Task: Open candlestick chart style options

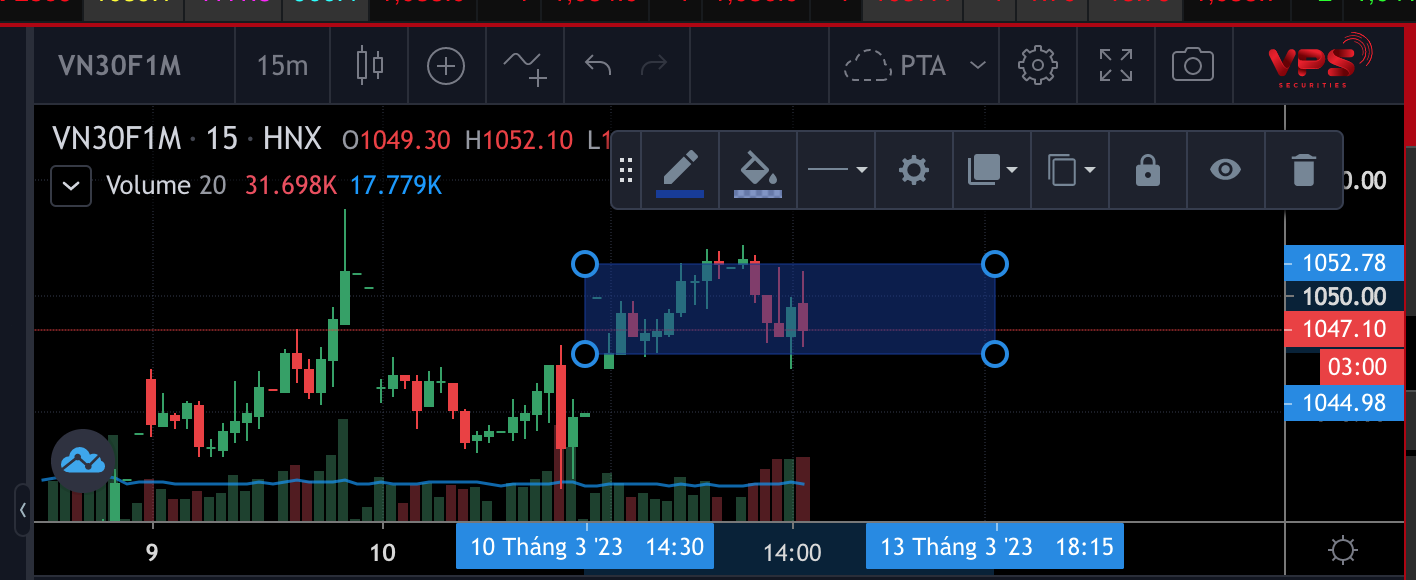Action: point(370,66)
